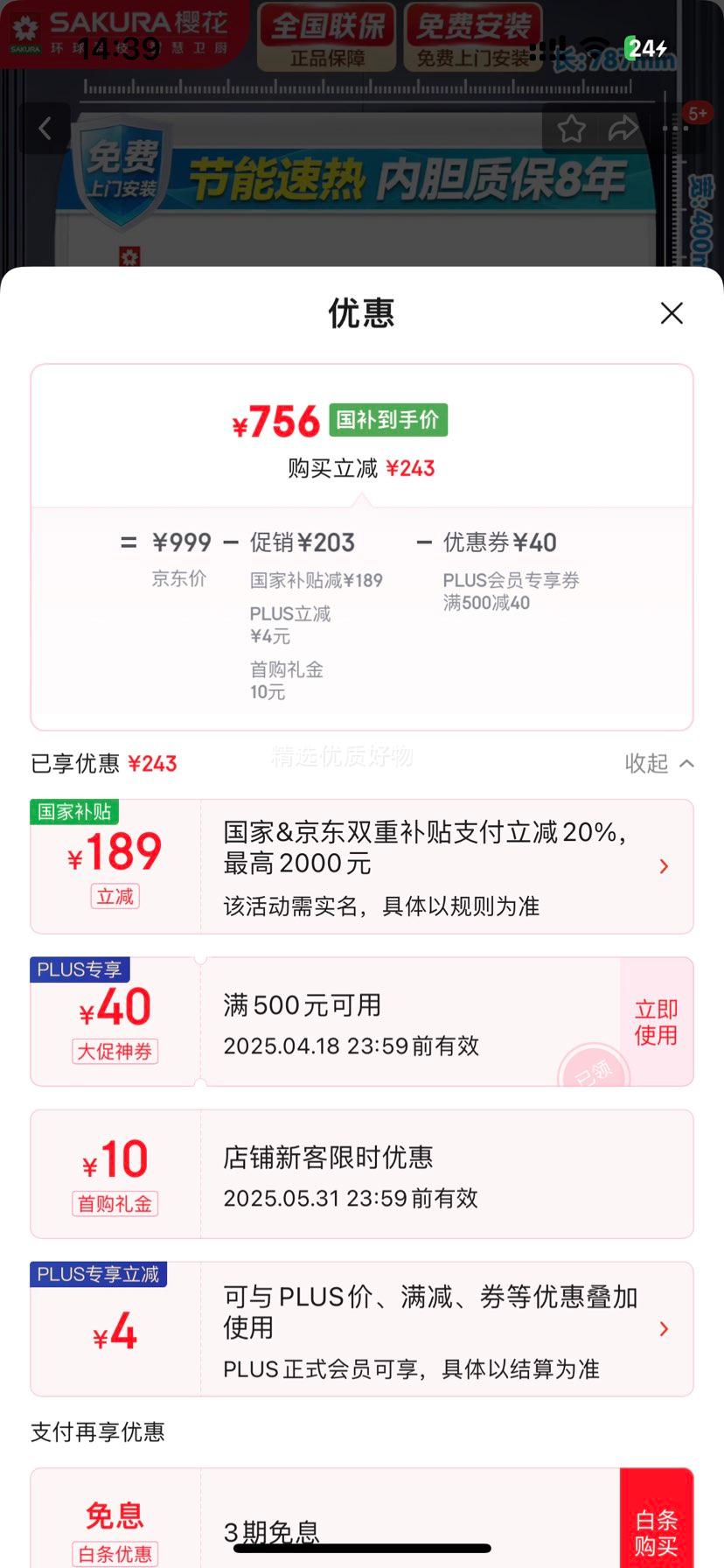Open sharing via the share icon
Screen dimensions: 724x1568
623,128
